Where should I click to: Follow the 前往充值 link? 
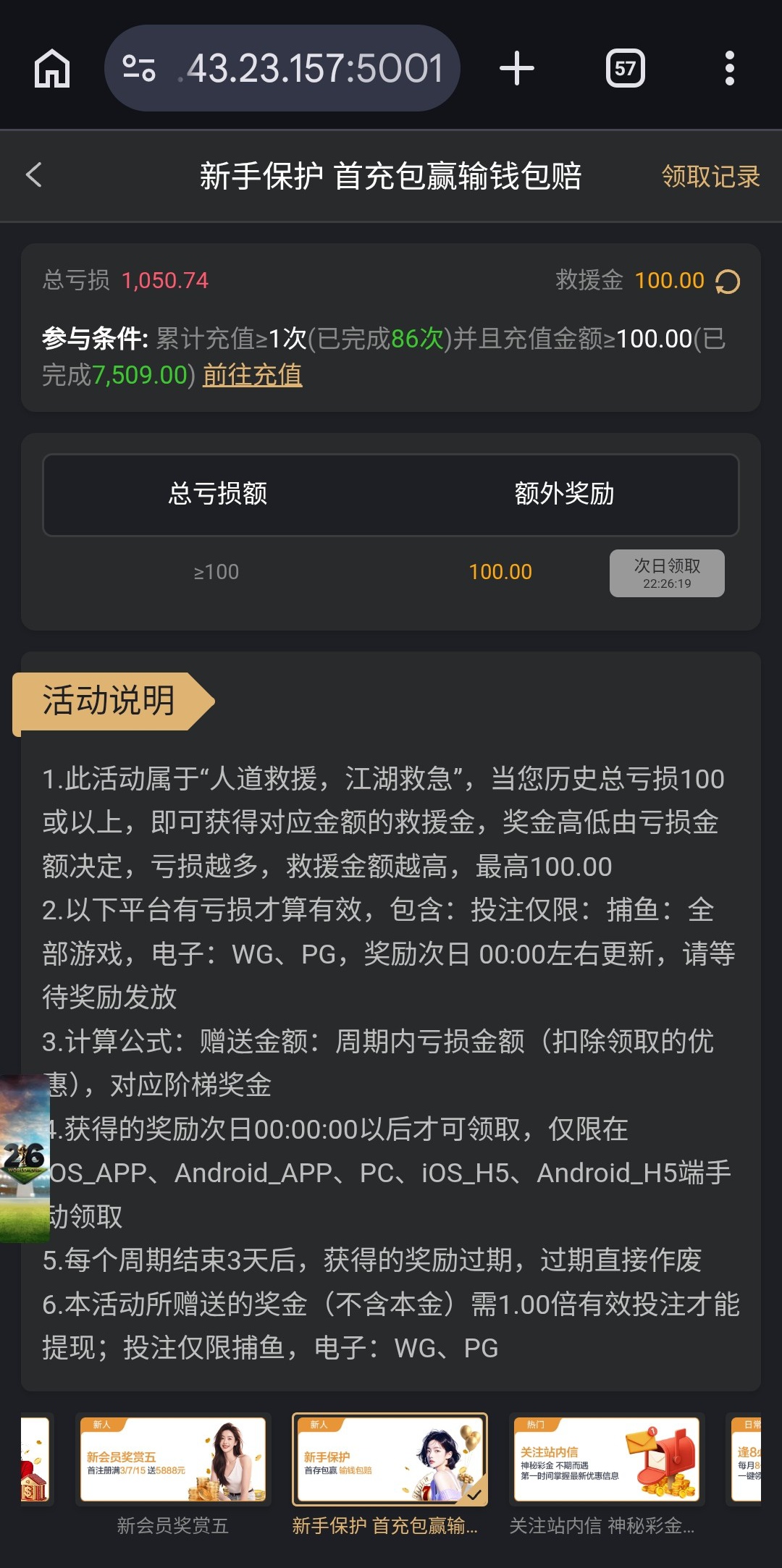(x=252, y=375)
